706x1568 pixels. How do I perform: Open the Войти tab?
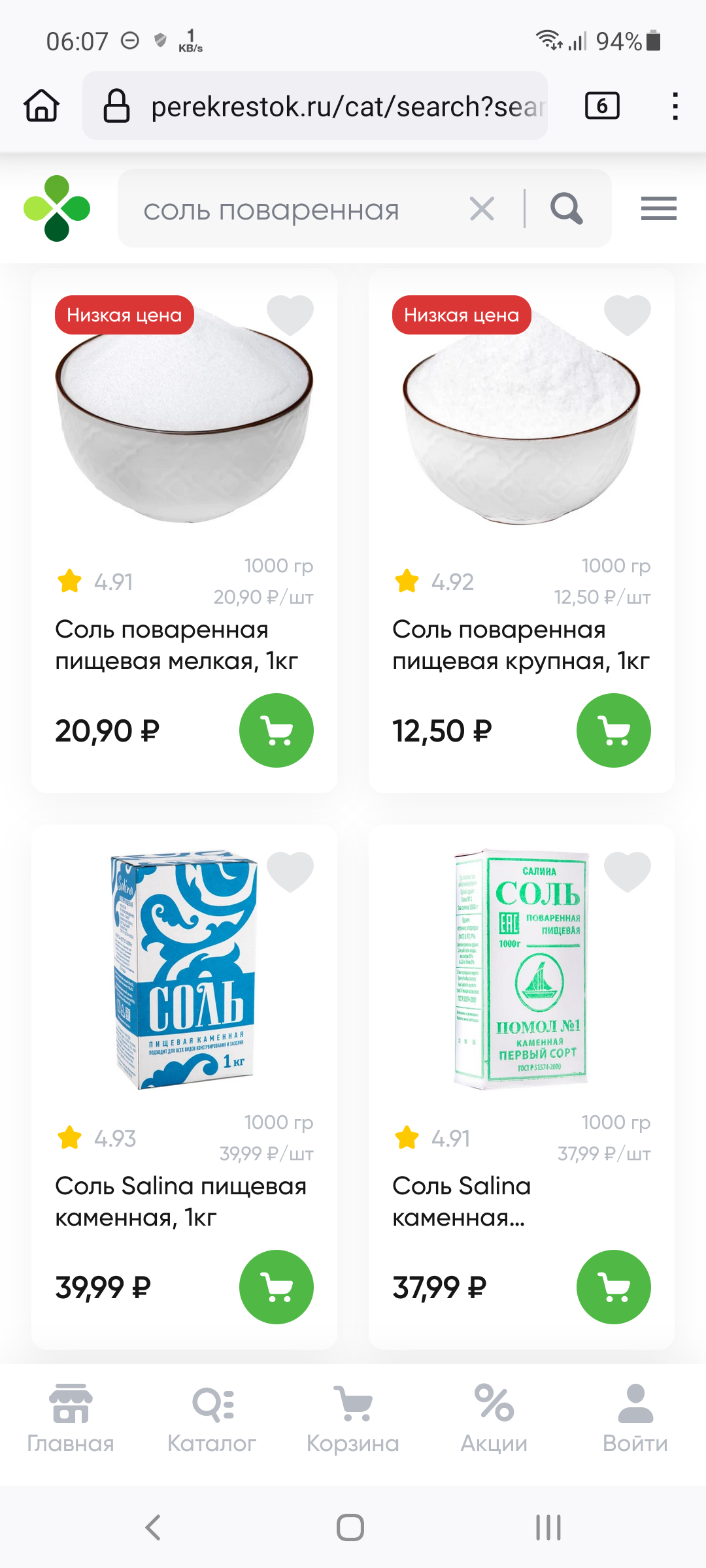tap(635, 1419)
